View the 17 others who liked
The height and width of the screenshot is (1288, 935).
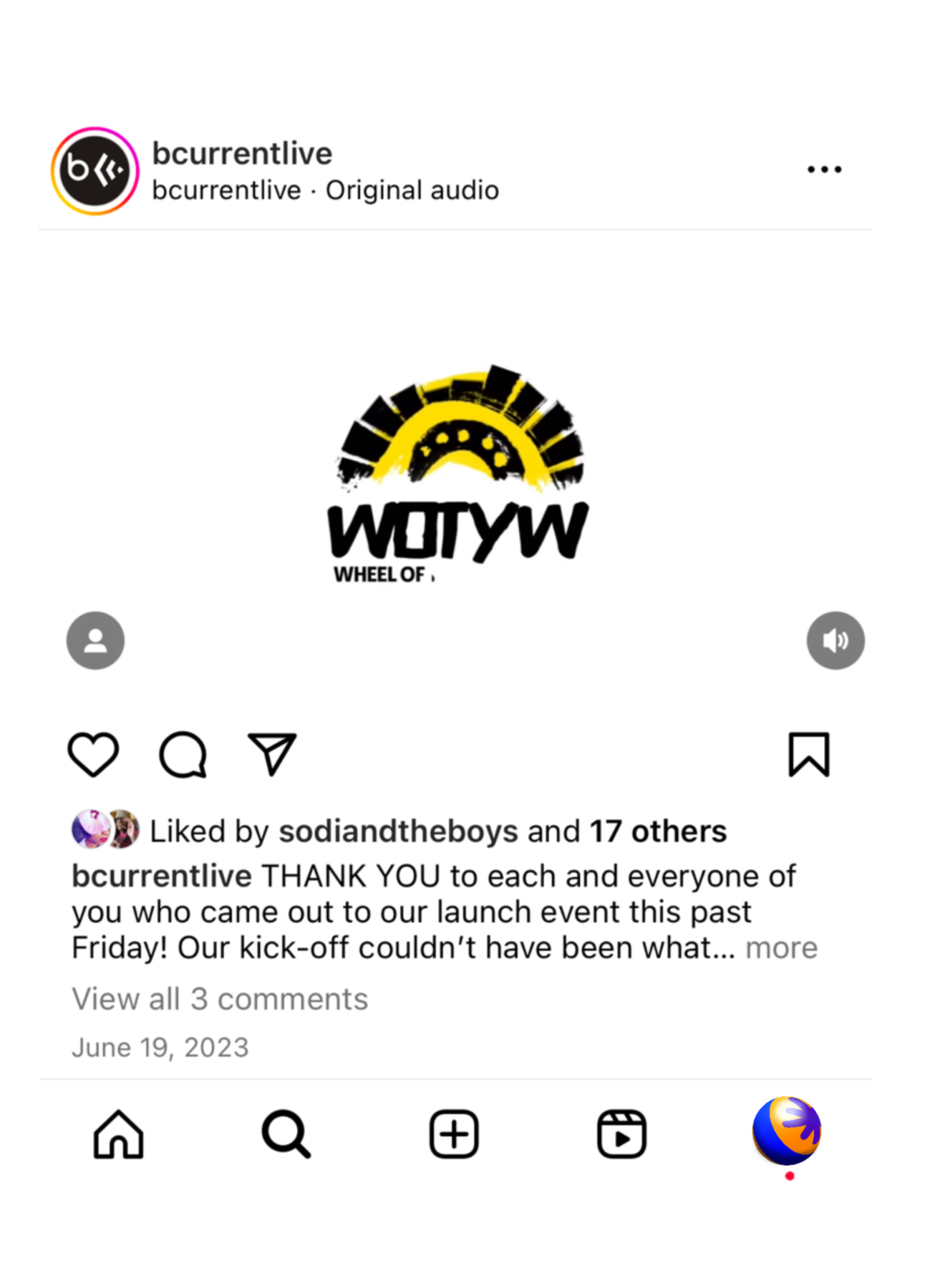pyautogui.click(x=658, y=831)
